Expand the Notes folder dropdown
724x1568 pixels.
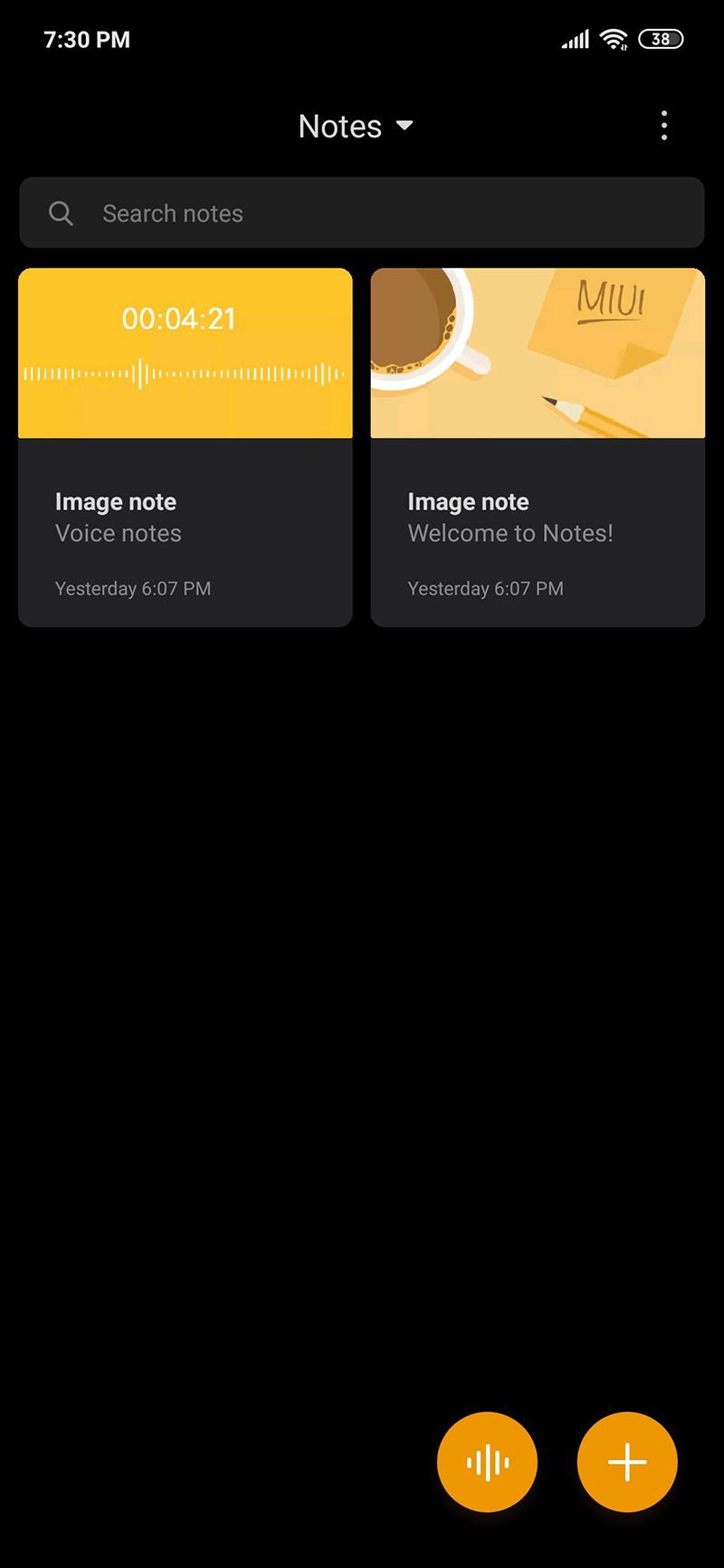[x=356, y=127]
